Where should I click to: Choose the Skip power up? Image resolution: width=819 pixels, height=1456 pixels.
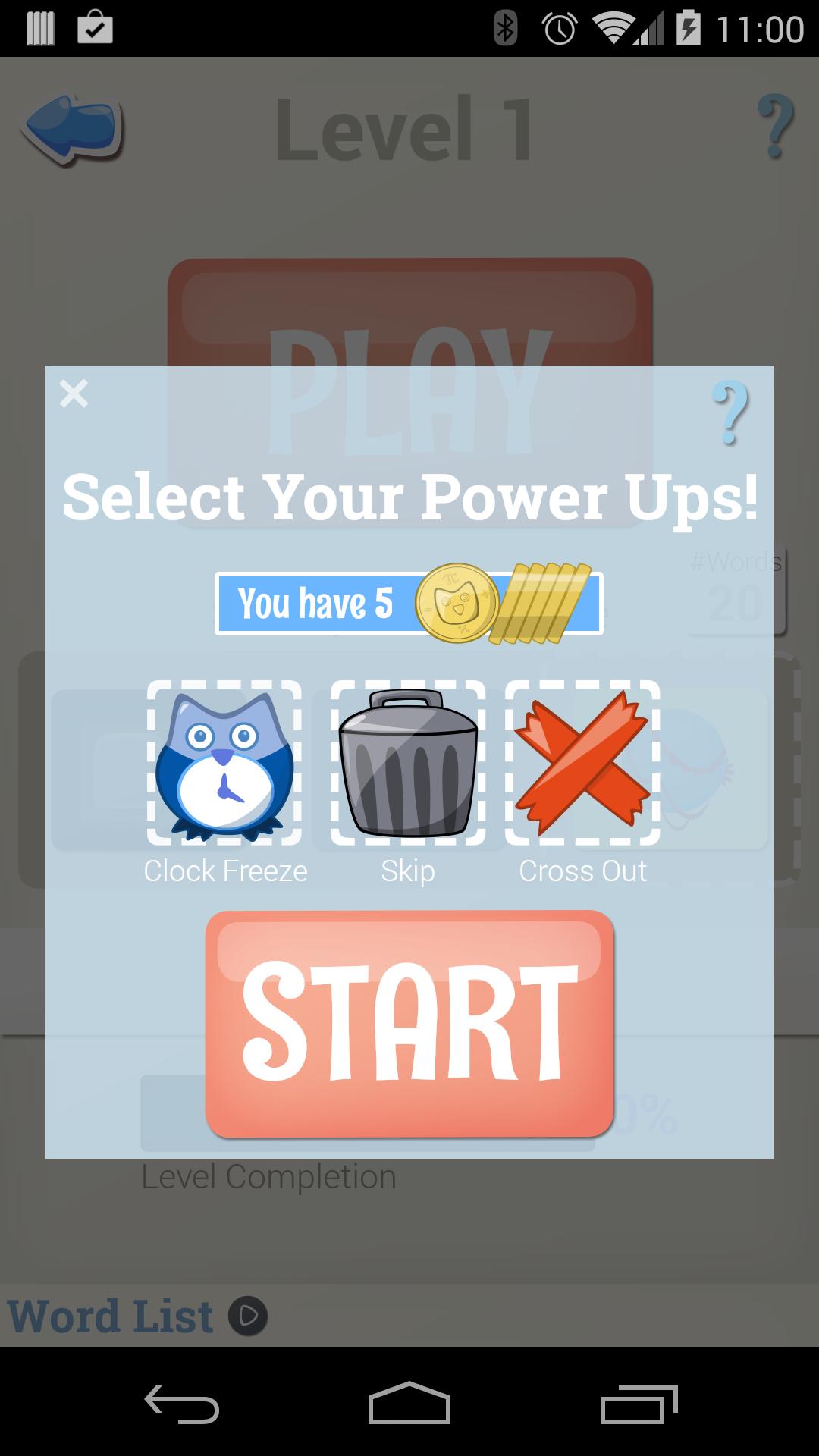click(x=408, y=764)
